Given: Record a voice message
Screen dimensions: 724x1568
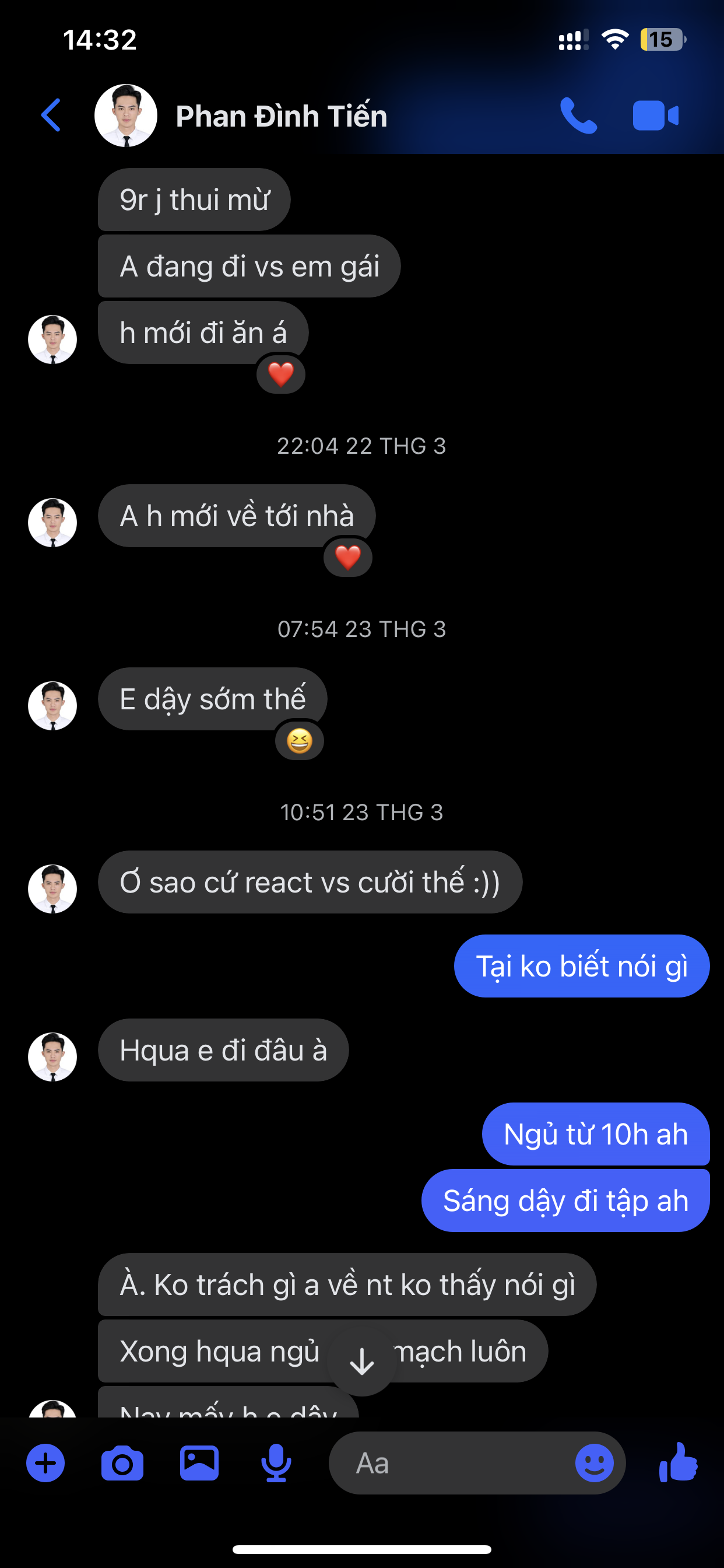Looking at the screenshot, I should (x=276, y=1462).
